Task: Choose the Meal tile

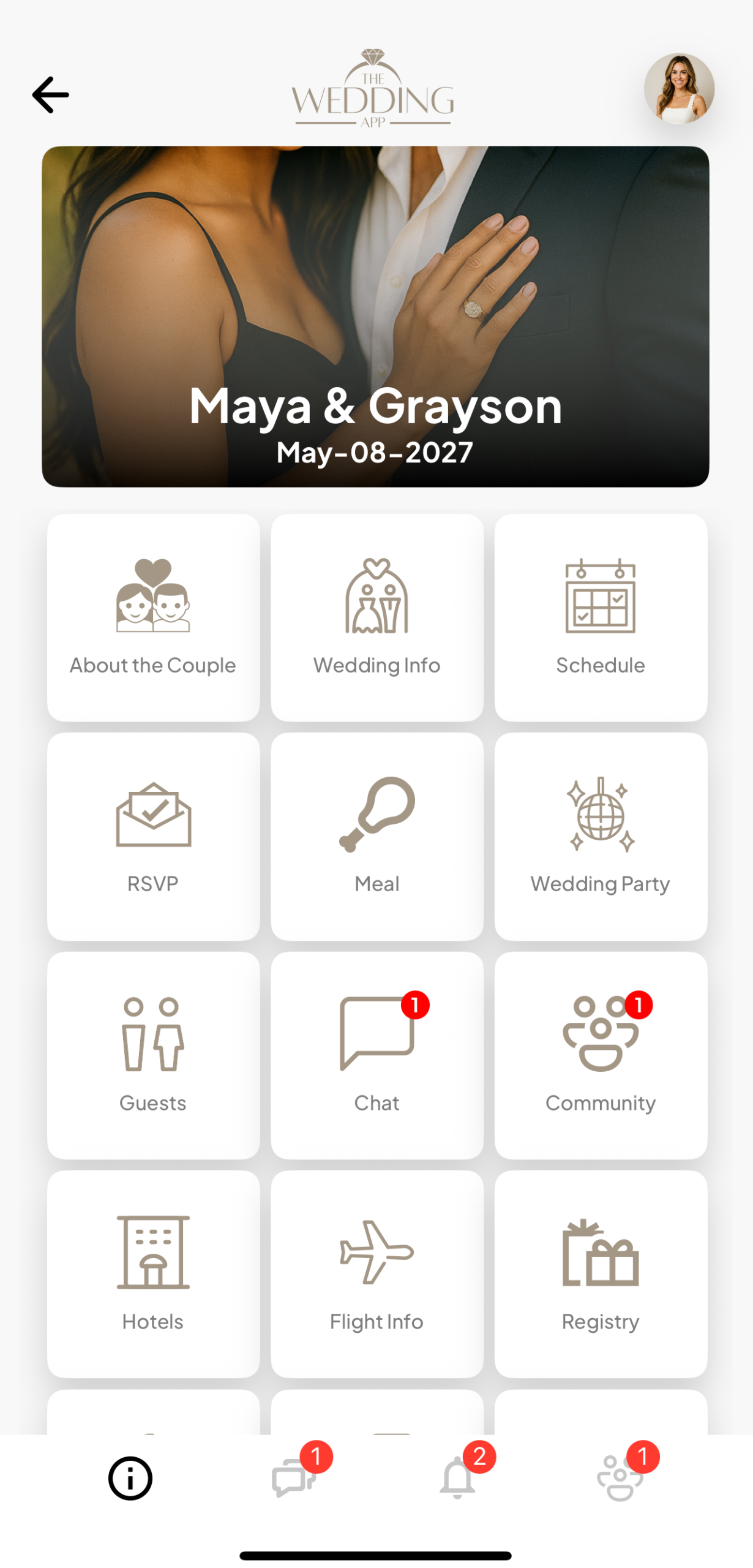Action: (x=377, y=835)
